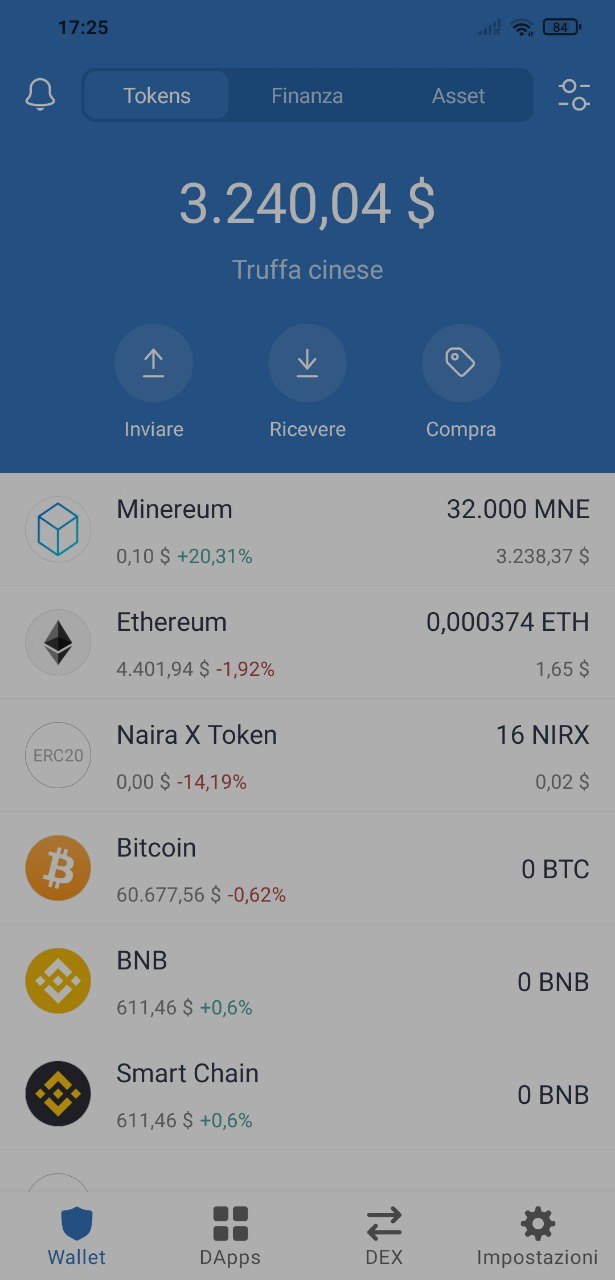
Task: Switch to the DEX tab
Action: tap(384, 1235)
